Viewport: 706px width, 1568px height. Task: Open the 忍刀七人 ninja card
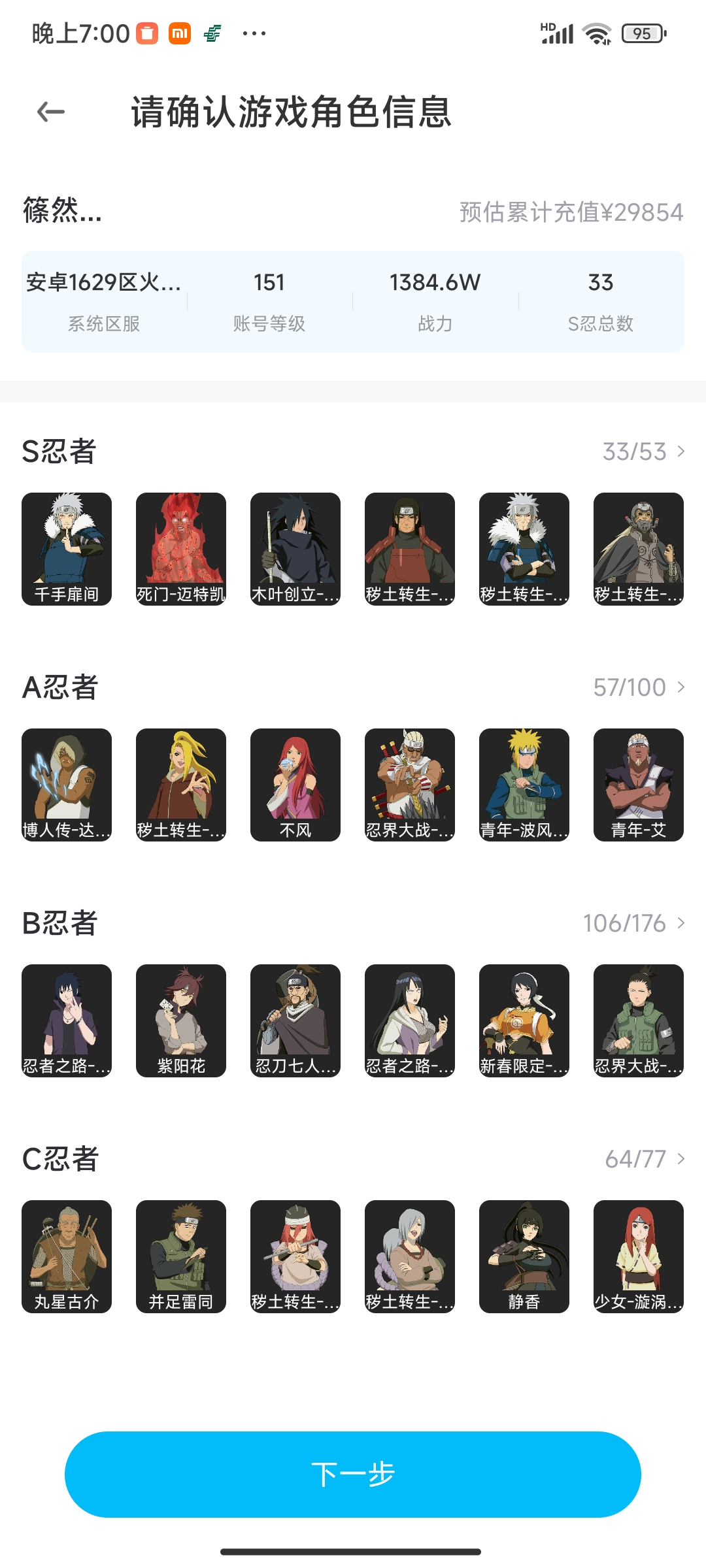tap(295, 1021)
